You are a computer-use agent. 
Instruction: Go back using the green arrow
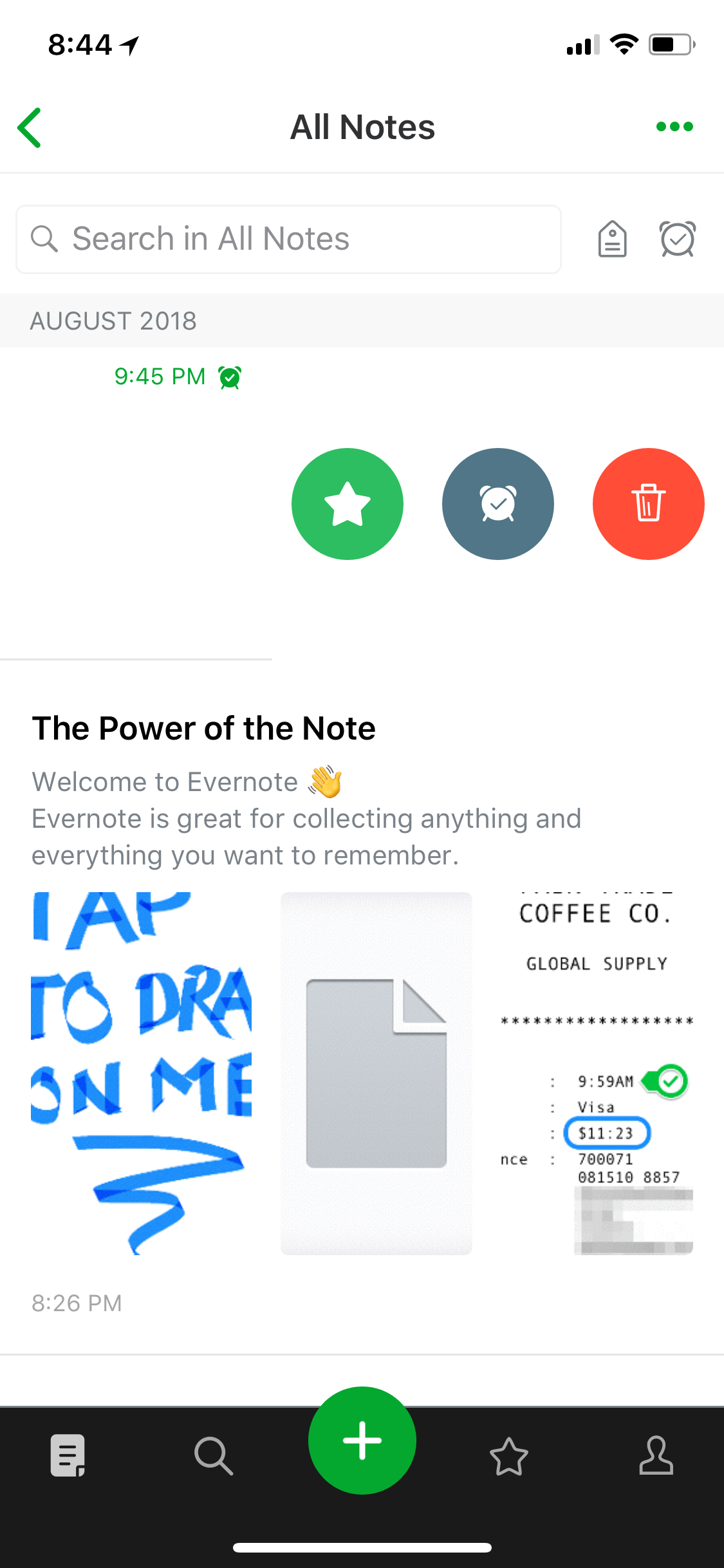coord(30,127)
